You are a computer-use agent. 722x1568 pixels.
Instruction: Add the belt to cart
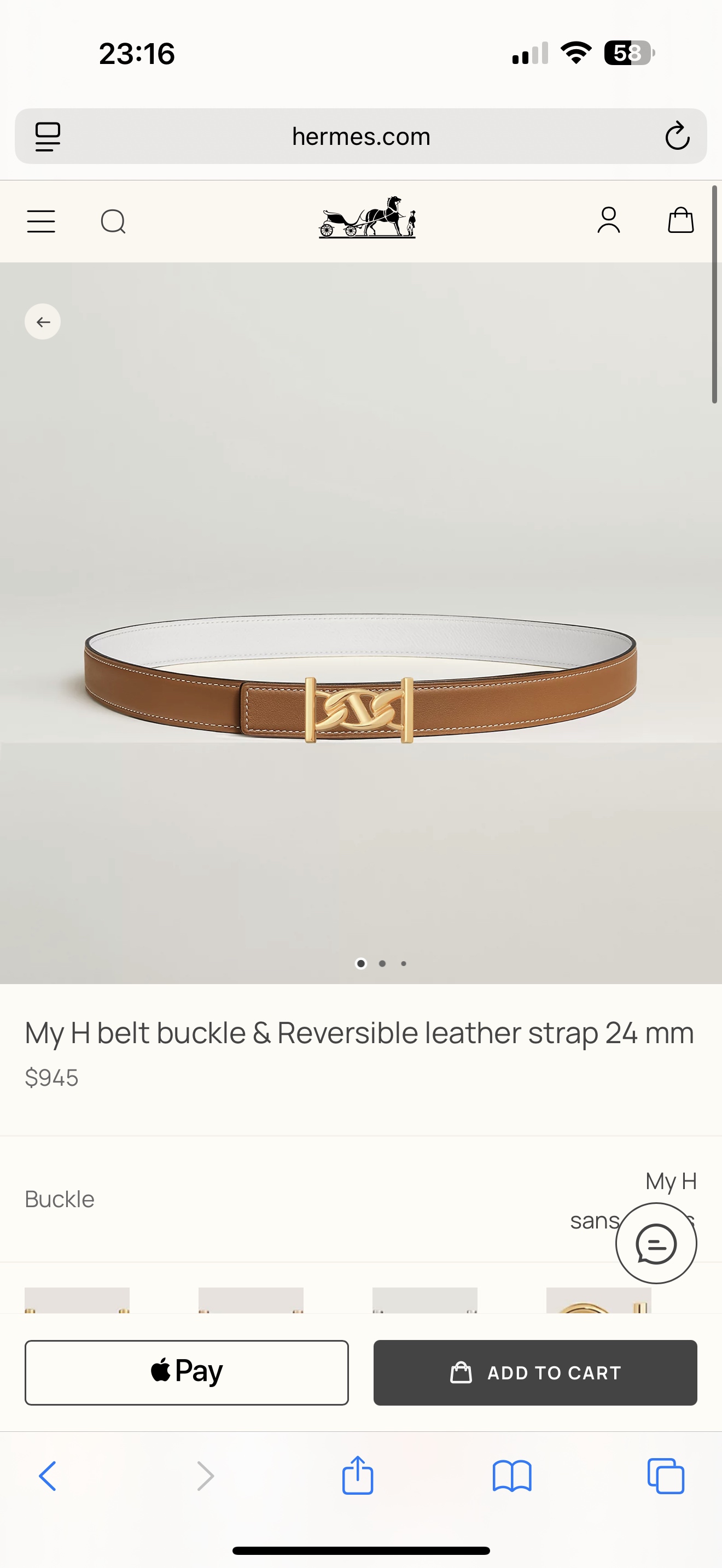(x=535, y=1372)
